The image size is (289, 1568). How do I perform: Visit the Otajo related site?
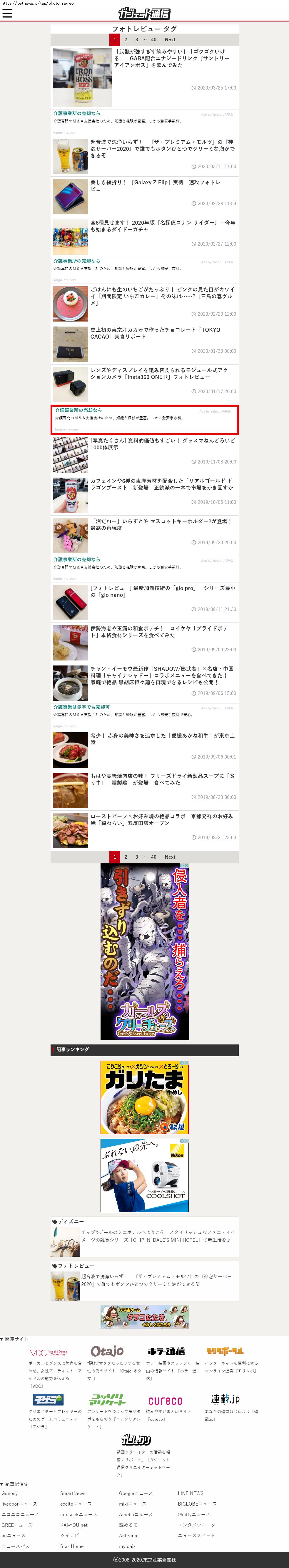(x=107, y=1351)
